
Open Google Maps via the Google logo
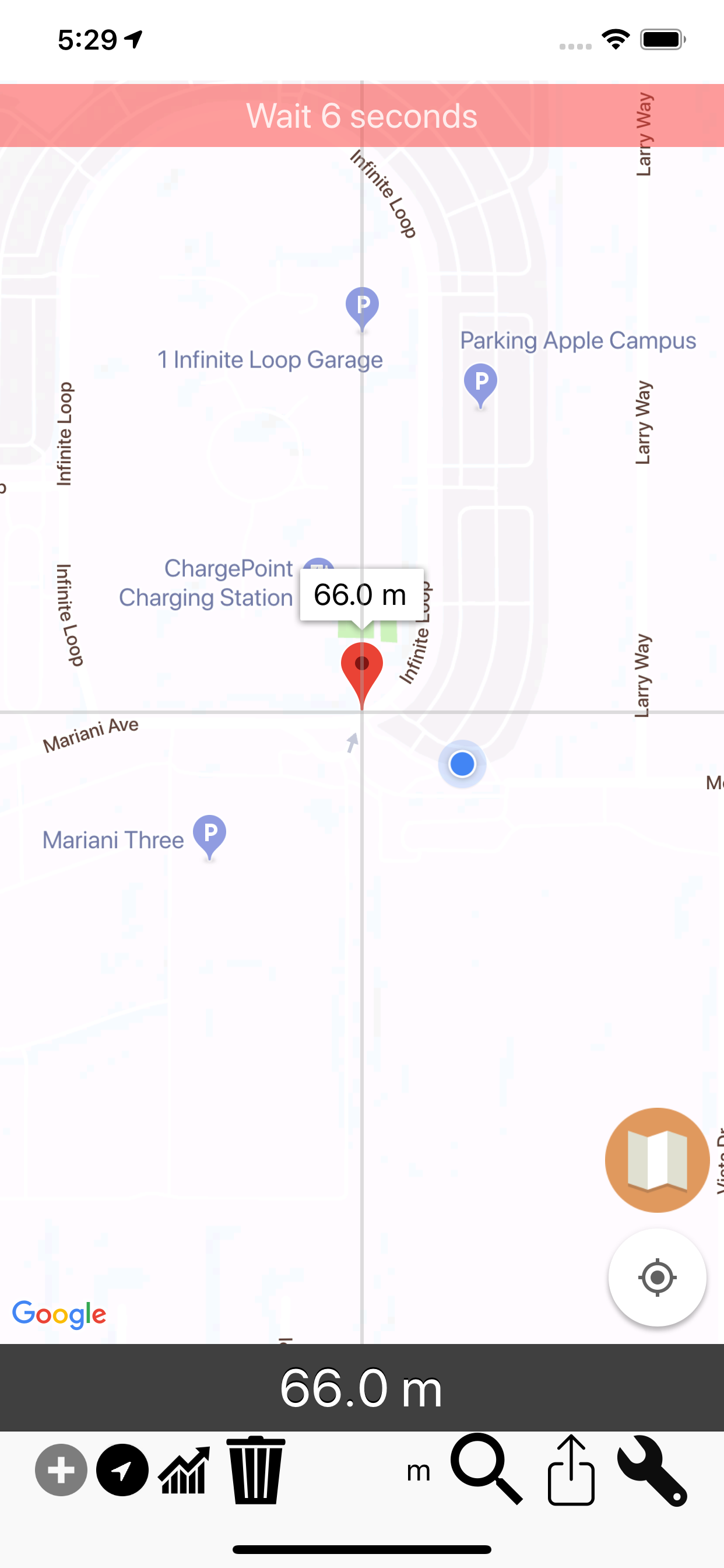58,1314
